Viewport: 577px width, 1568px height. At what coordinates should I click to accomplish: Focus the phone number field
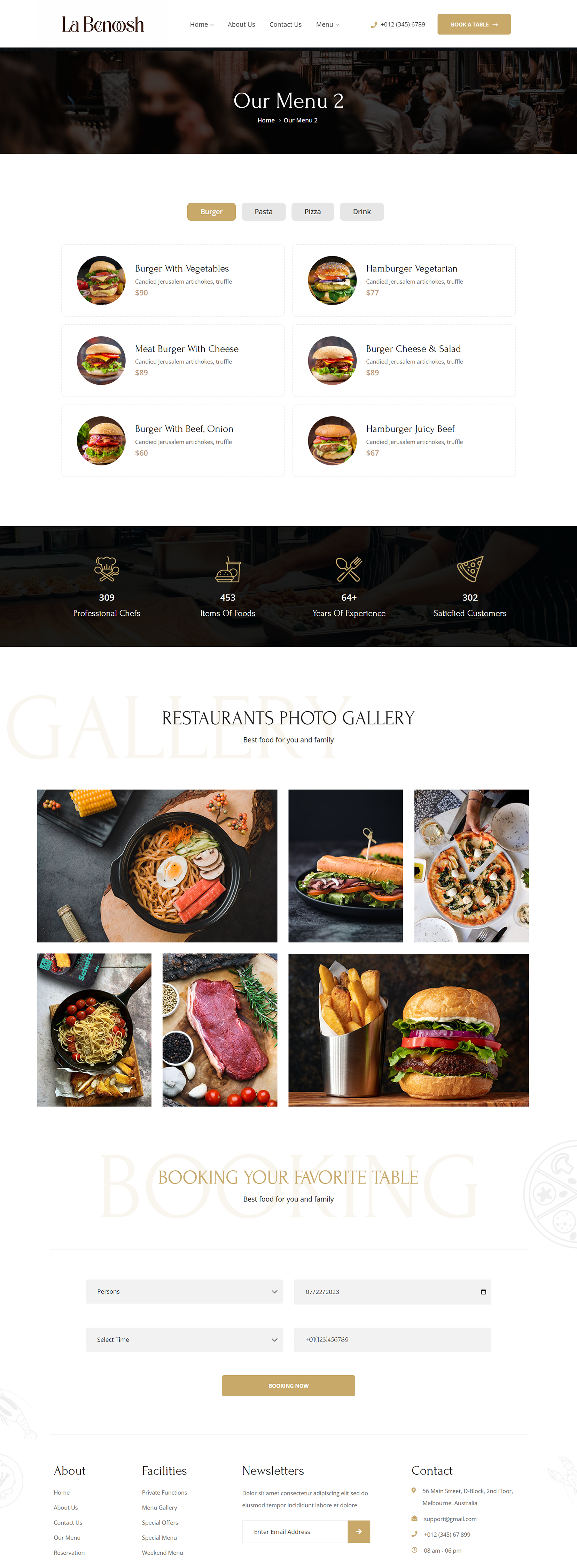coord(392,1339)
